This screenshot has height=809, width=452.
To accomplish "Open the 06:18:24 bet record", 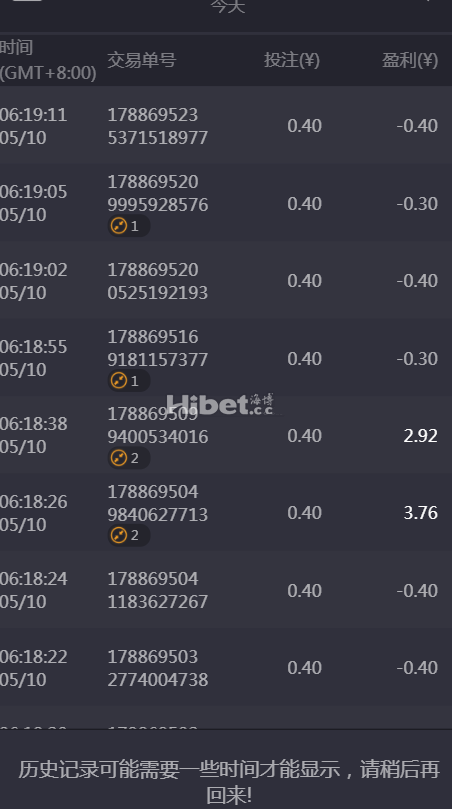I will pos(226,590).
